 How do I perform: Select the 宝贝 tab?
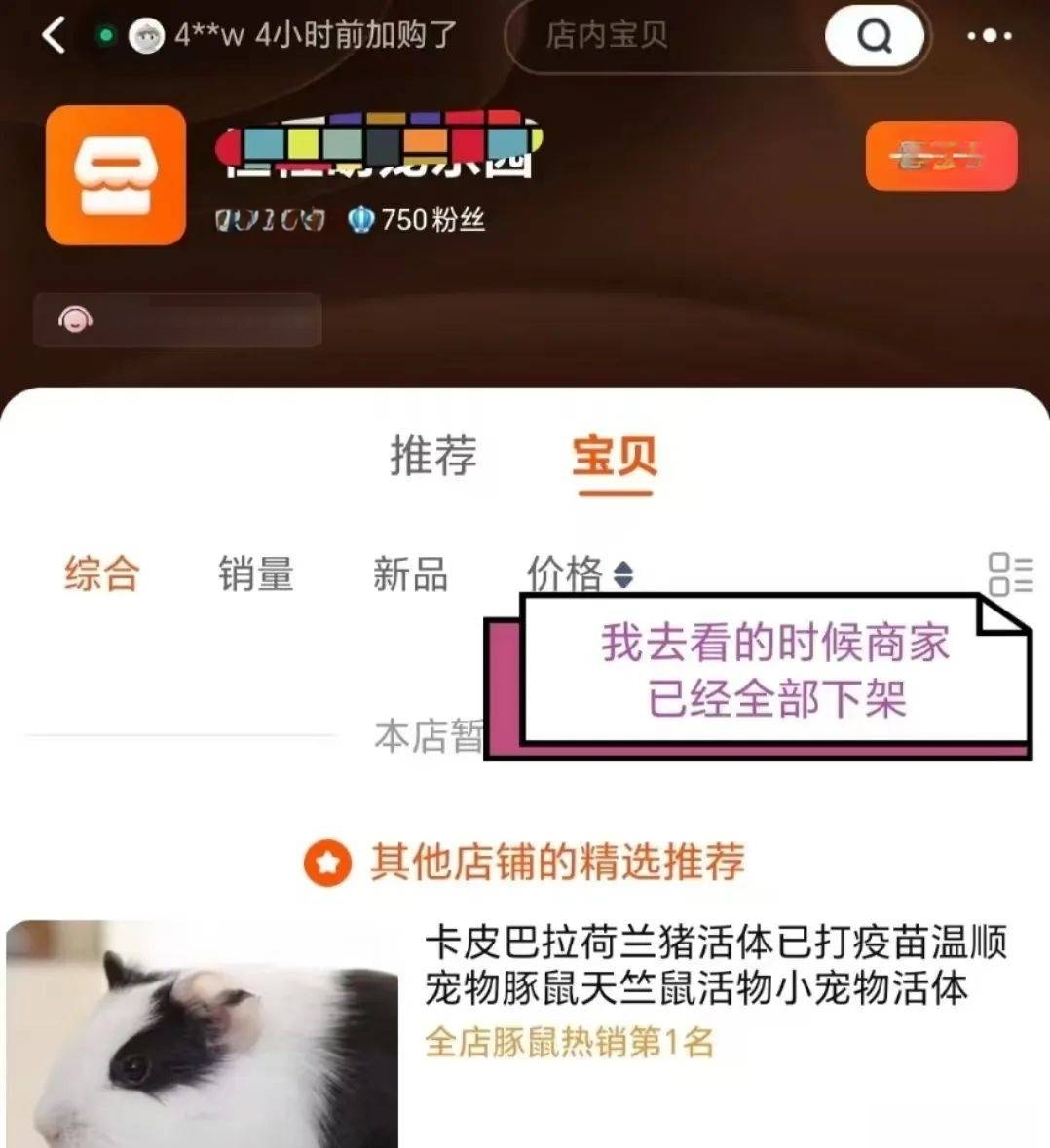pos(615,456)
